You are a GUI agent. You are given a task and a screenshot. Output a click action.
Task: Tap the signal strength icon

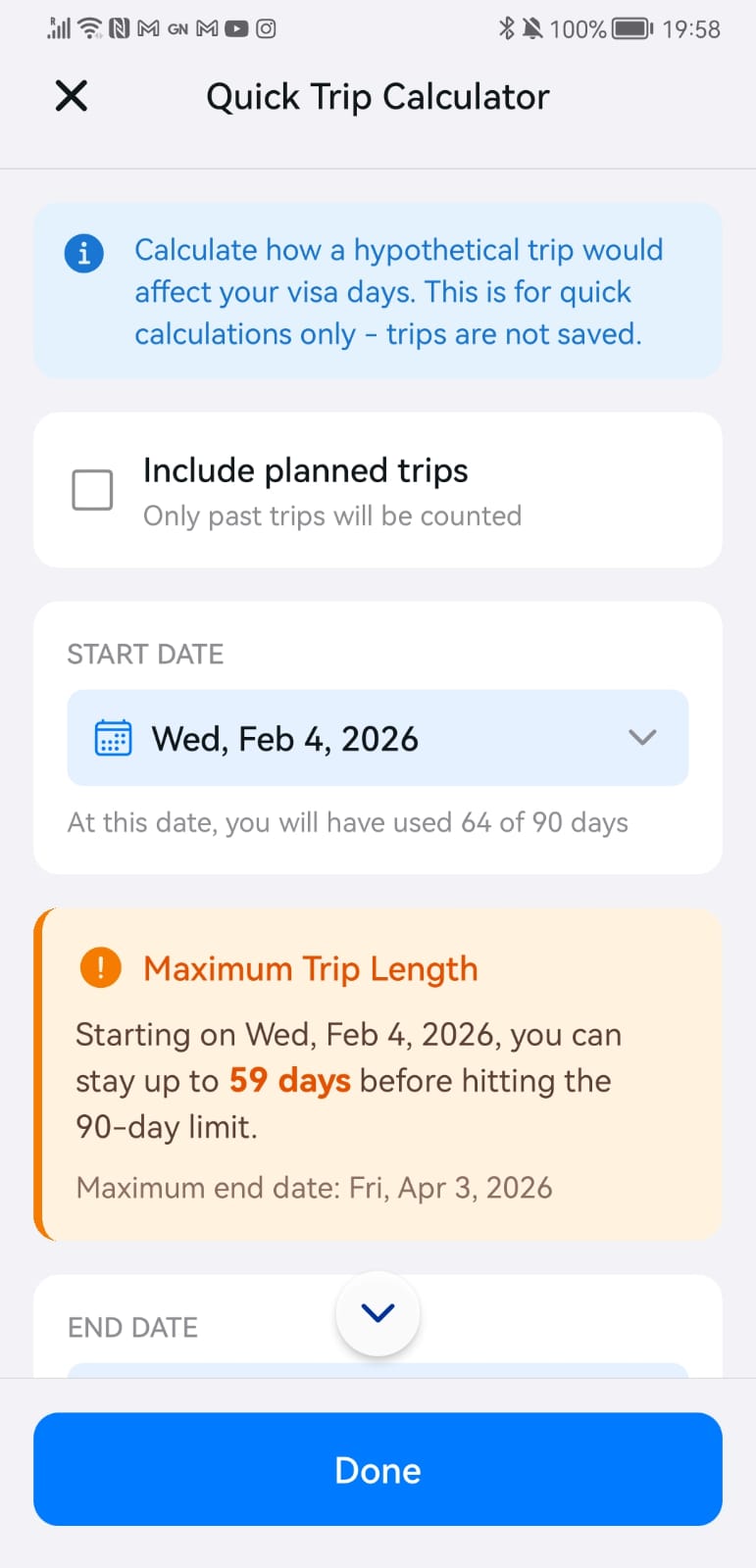(58, 28)
